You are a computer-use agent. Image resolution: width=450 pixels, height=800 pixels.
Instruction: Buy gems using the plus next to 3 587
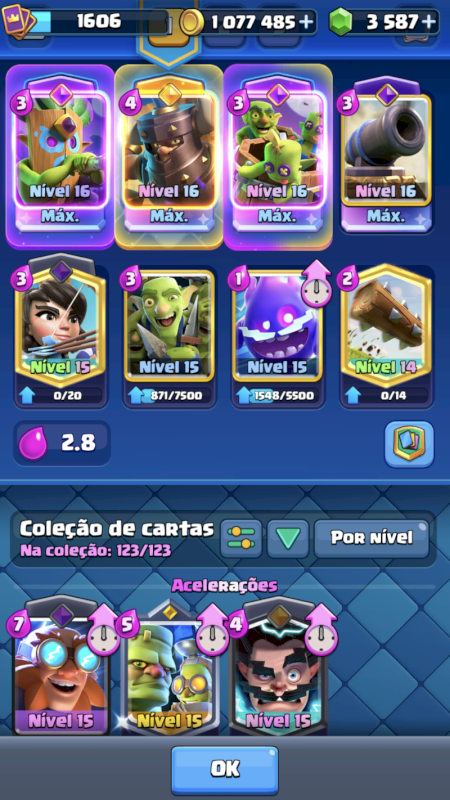coord(430,22)
